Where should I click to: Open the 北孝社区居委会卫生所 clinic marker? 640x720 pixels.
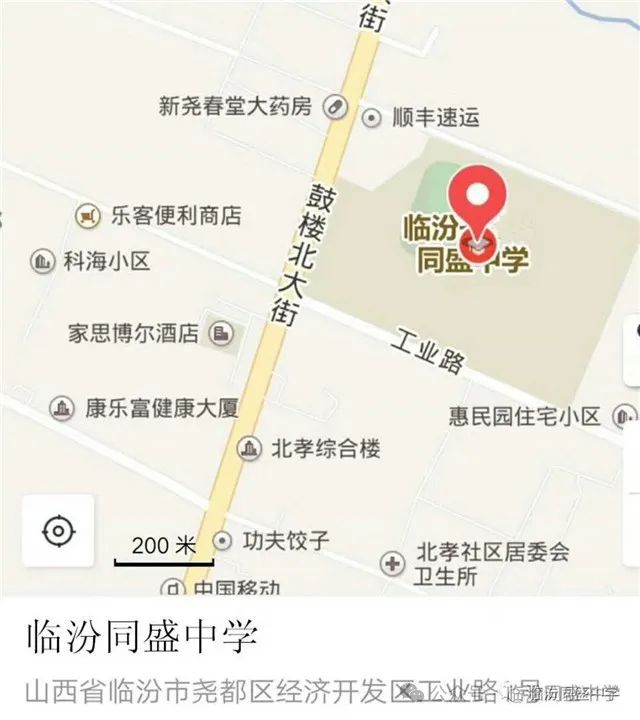(393, 563)
